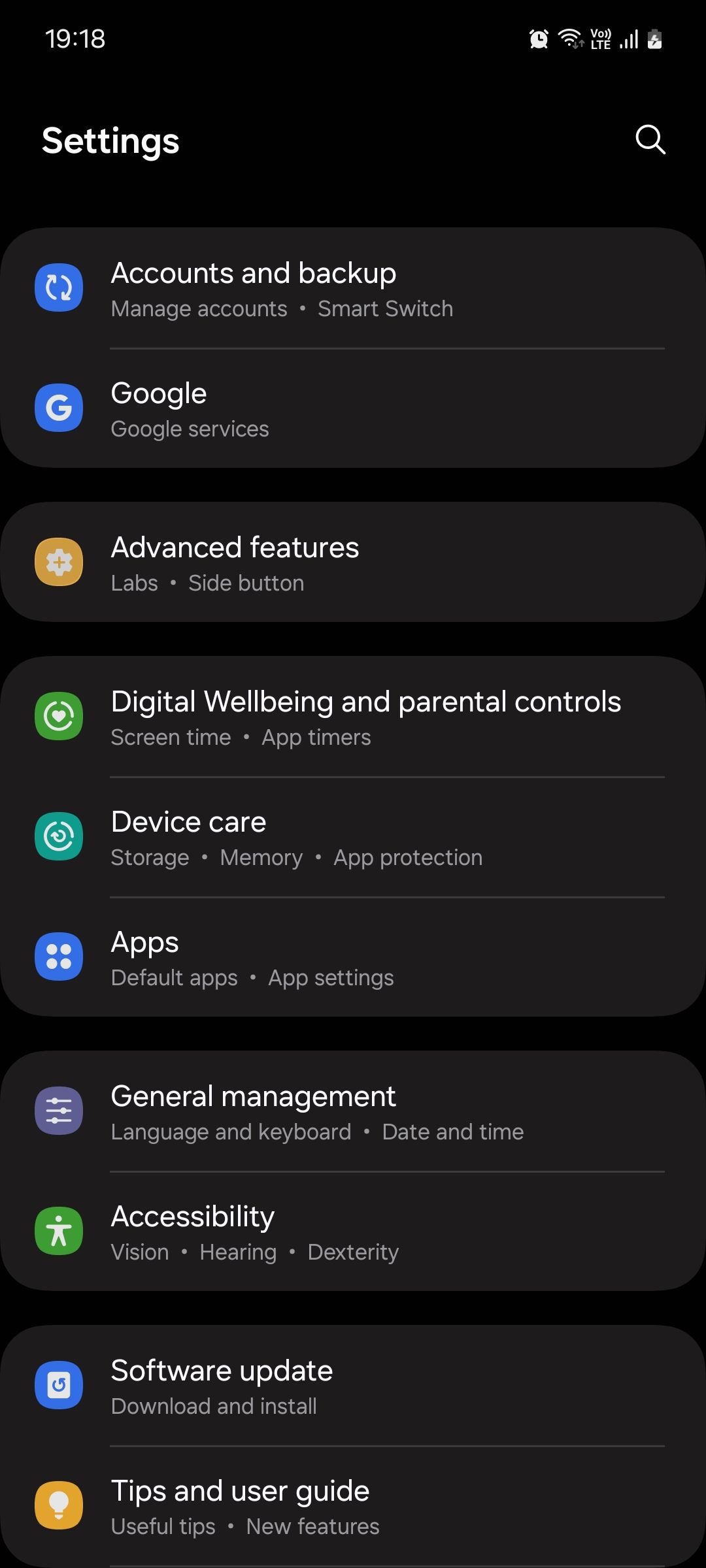This screenshot has width=706, height=1568.
Task: Open Accessibility settings
Action: pos(353,1232)
